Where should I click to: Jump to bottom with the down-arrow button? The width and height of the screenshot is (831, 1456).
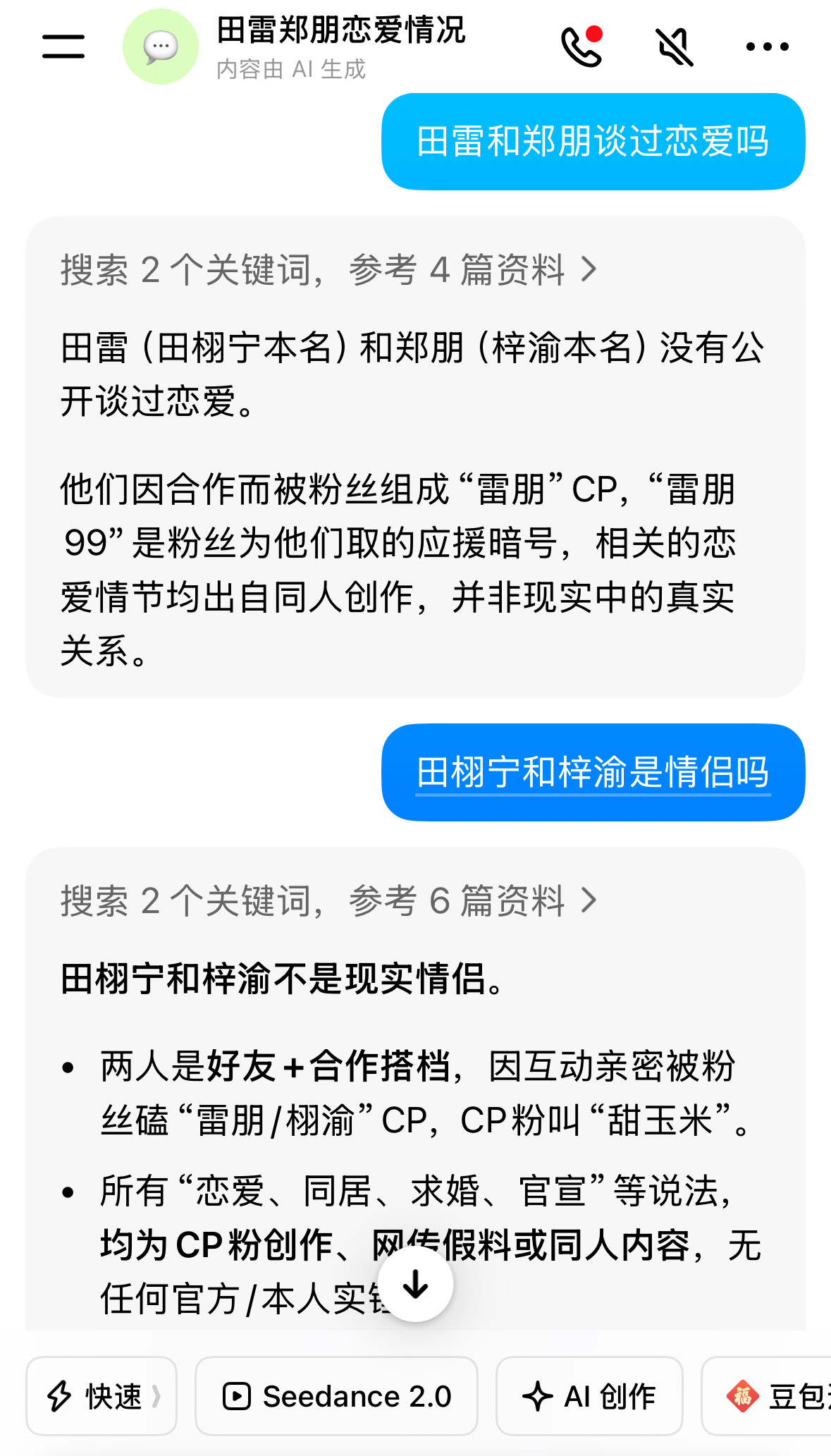[x=416, y=1285]
